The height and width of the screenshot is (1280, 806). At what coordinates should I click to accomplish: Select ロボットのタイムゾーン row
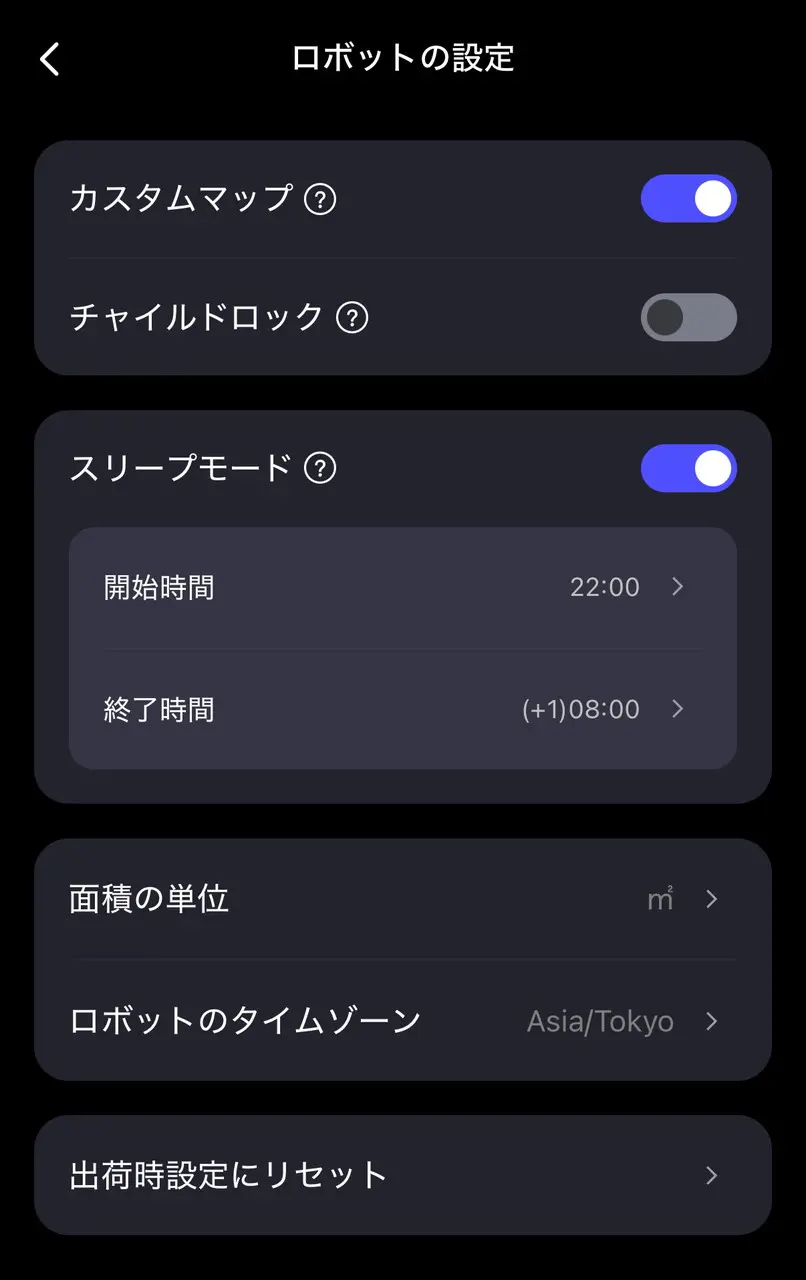pyautogui.click(x=402, y=1021)
